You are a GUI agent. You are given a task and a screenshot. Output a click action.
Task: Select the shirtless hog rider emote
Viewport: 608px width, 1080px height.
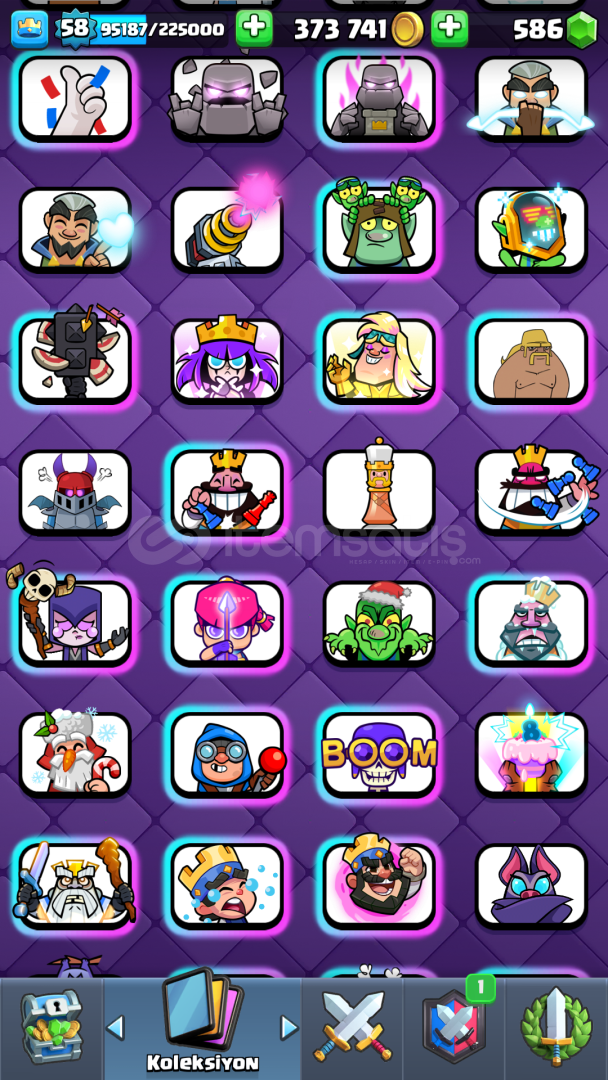coord(531,361)
